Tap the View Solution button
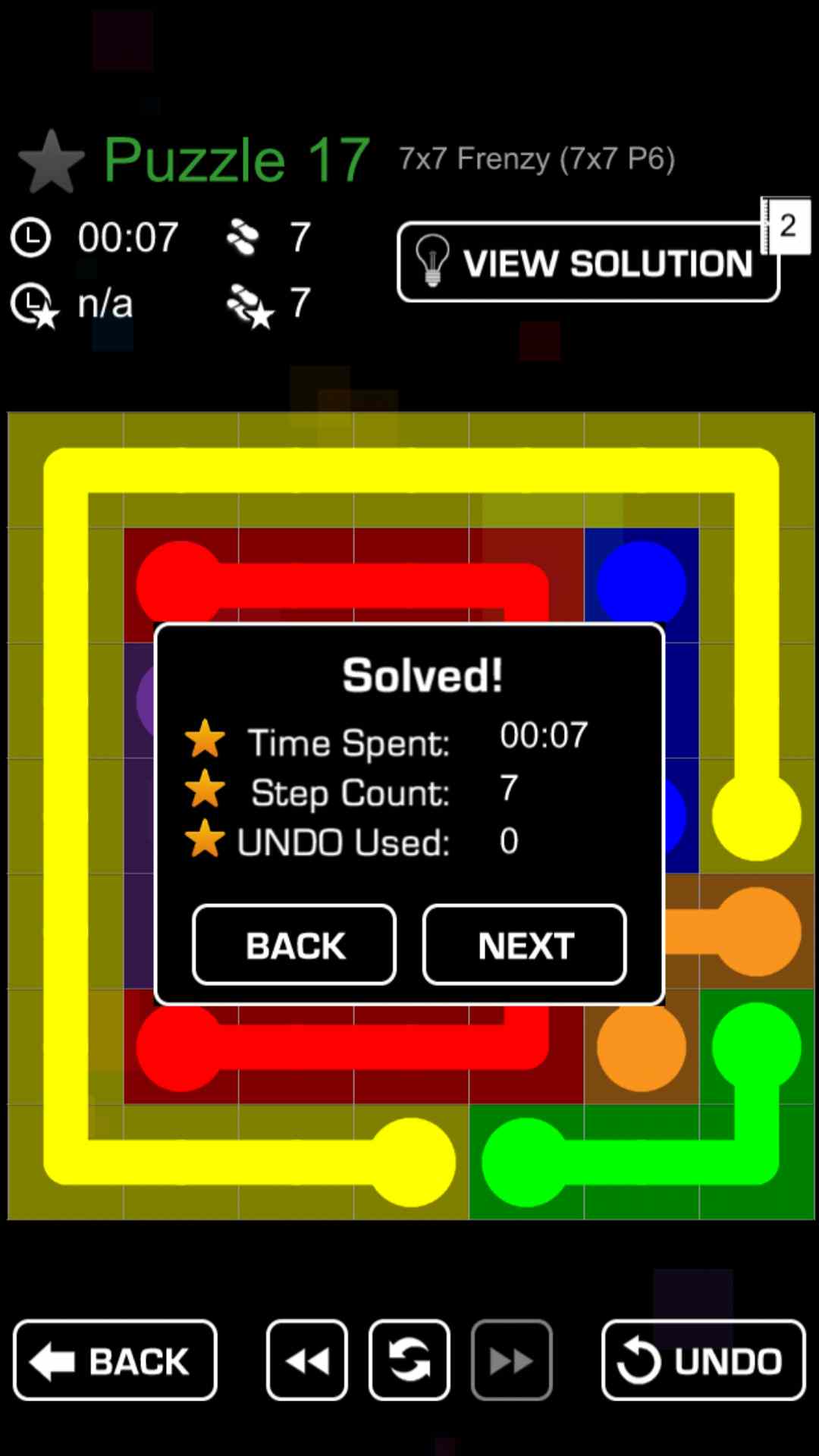 [x=588, y=262]
